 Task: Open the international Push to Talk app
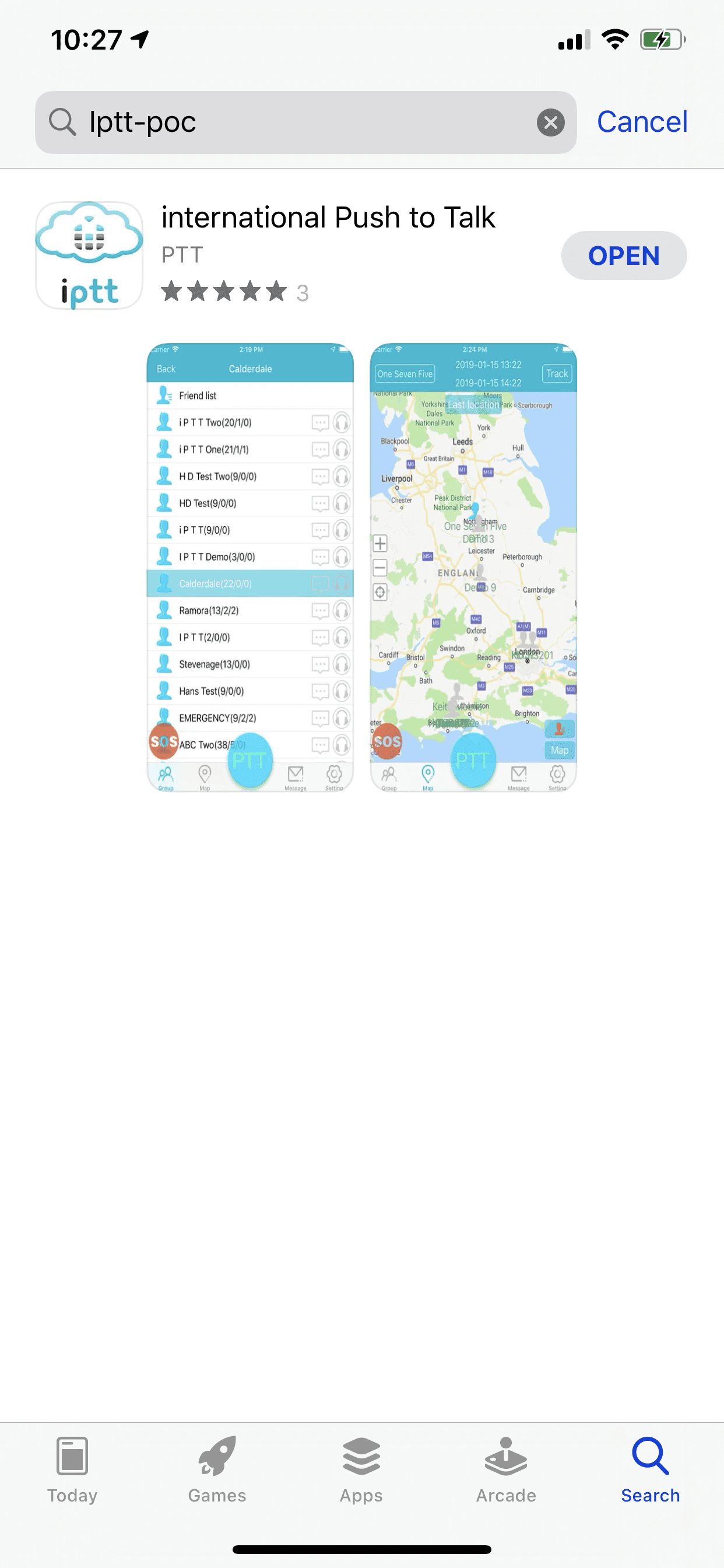pyautogui.click(x=623, y=256)
